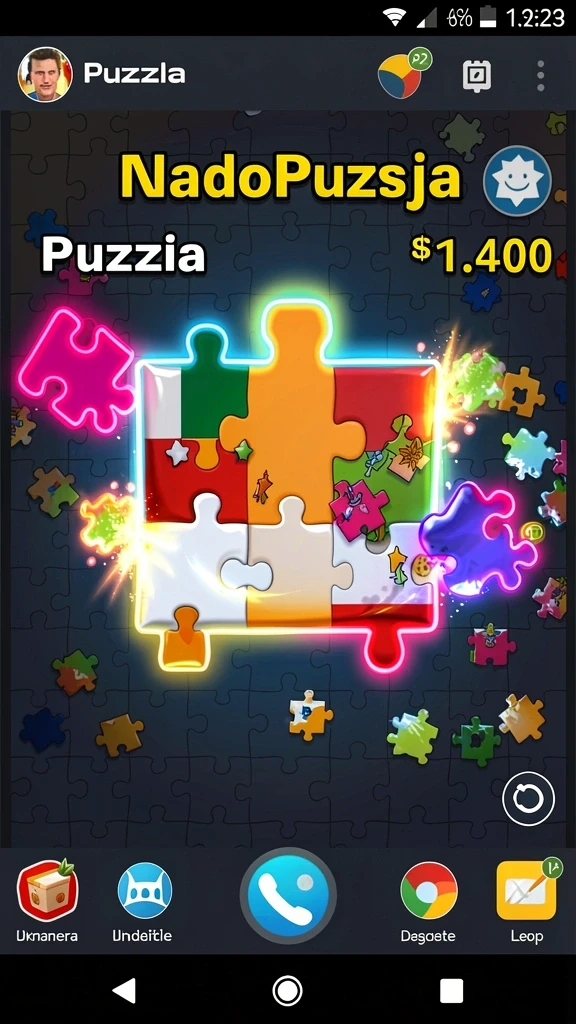This screenshot has height=1024, width=576.
Task: Tap the circular restart arrow button
Action: 528,799
